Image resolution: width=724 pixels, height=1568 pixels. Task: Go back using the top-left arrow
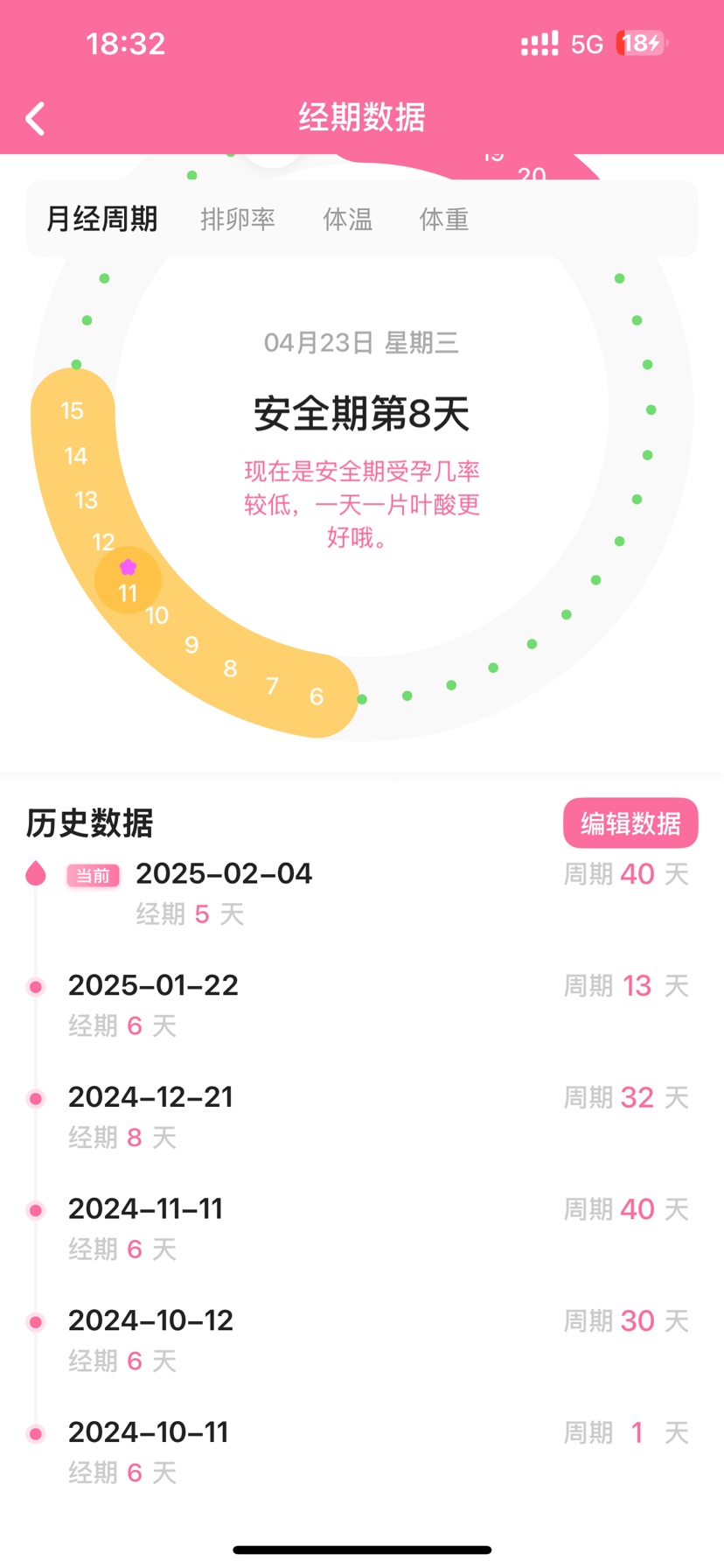36,118
